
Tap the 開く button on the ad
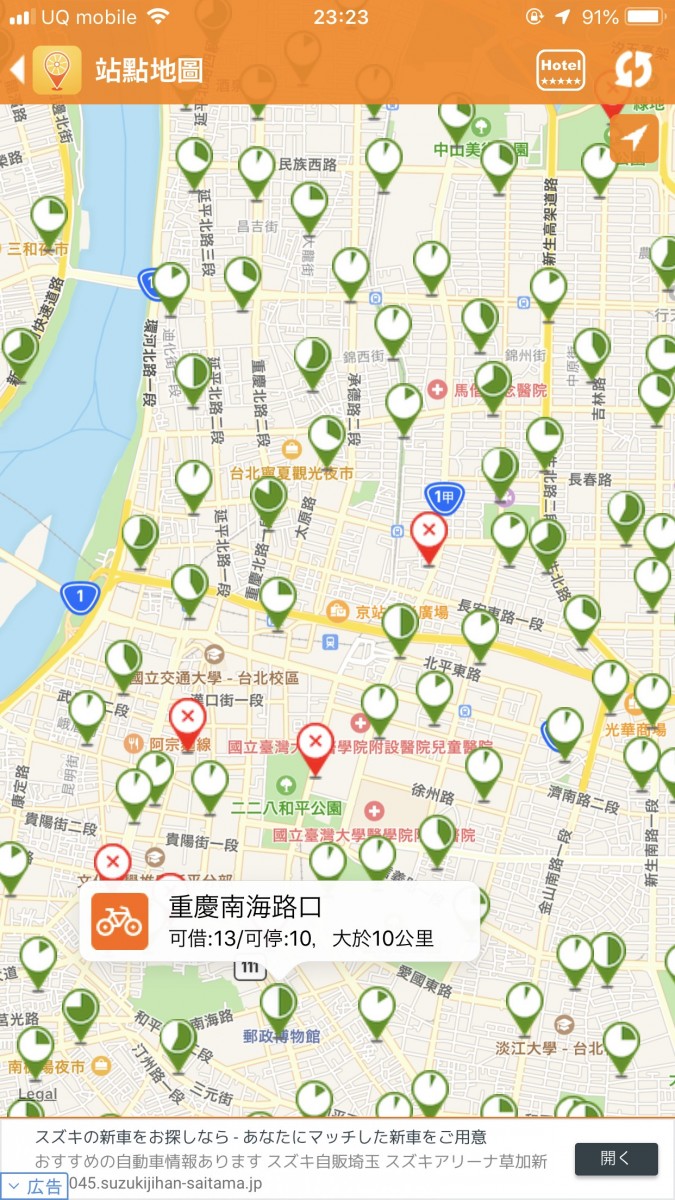pos(616,1158)
